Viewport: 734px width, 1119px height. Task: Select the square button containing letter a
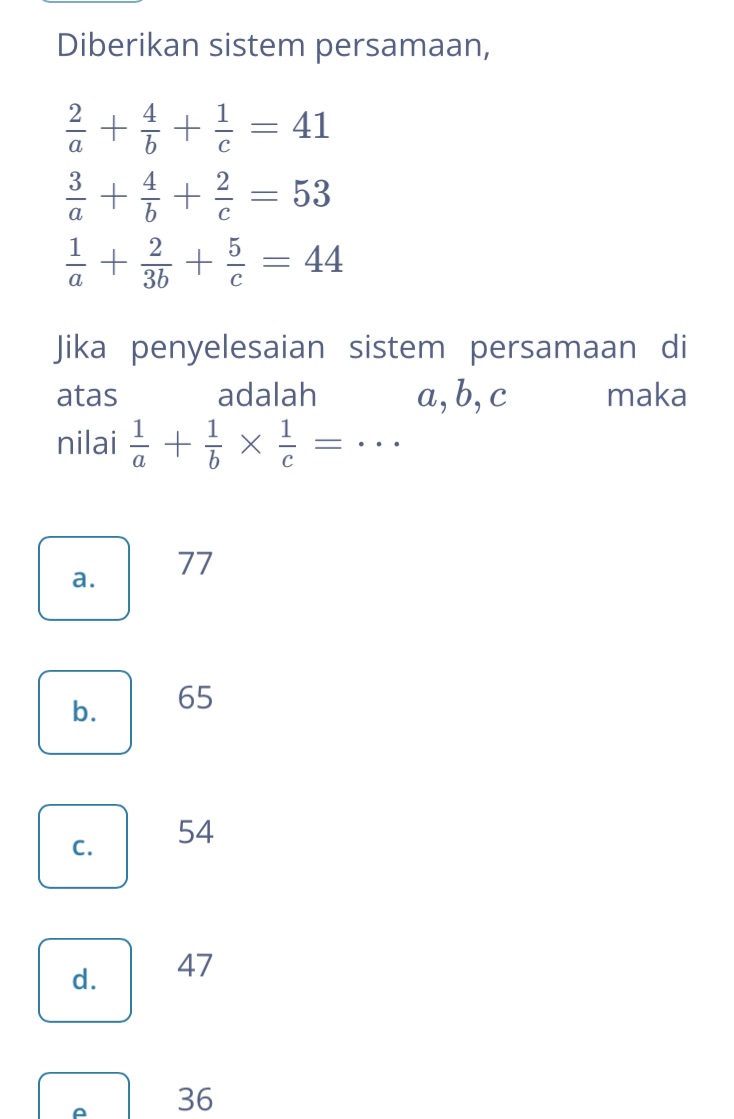[x=84, y=578]
